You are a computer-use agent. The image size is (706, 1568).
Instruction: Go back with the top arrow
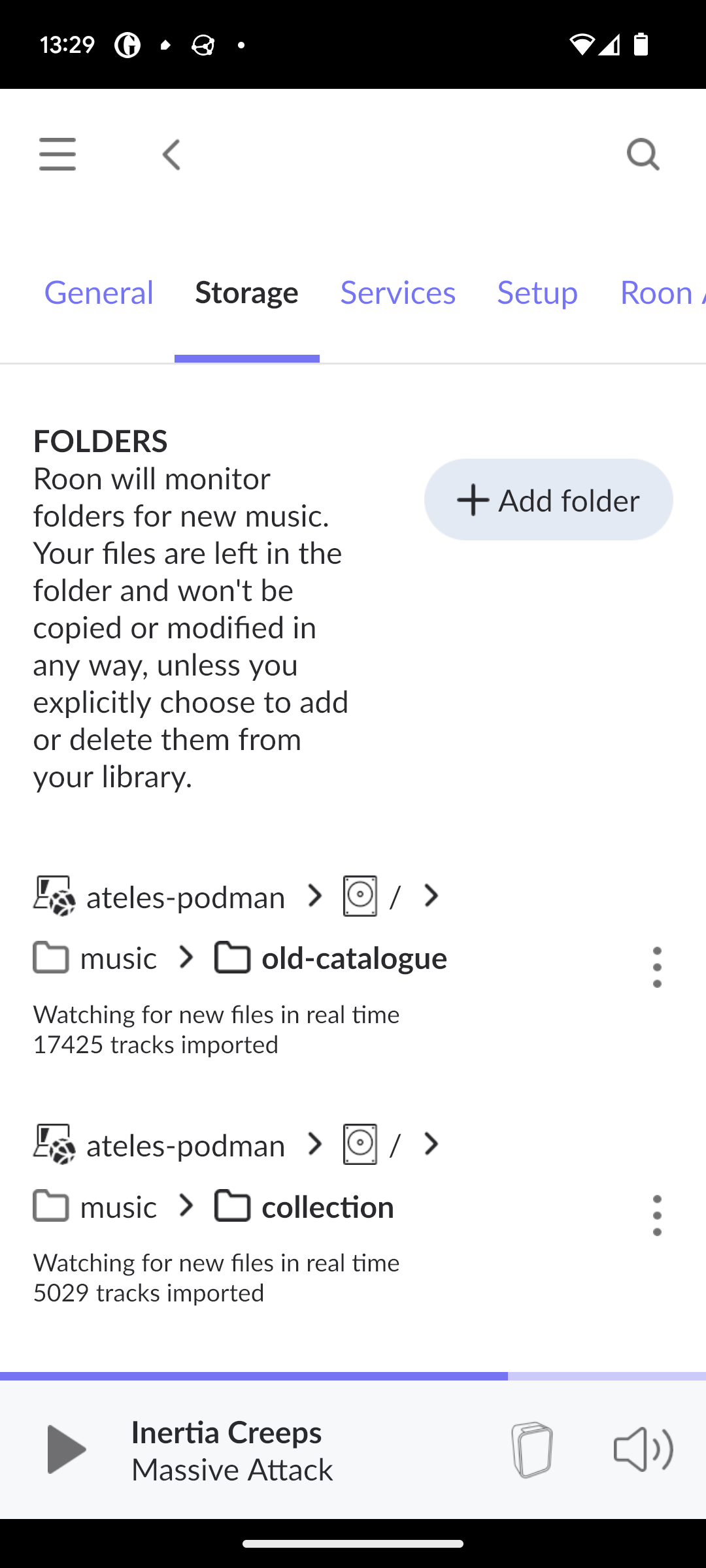point(171,155)
